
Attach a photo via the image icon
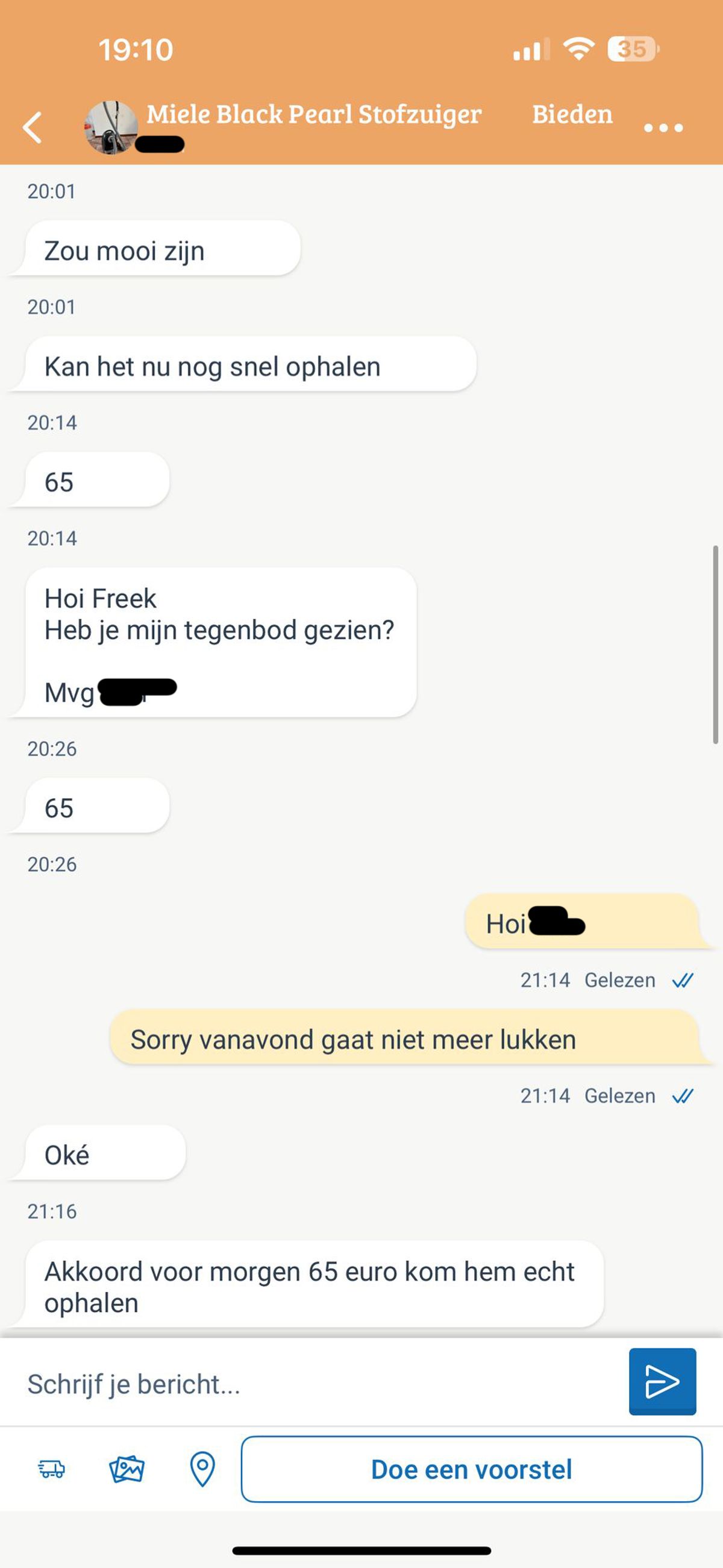(x=127, y=1469)
